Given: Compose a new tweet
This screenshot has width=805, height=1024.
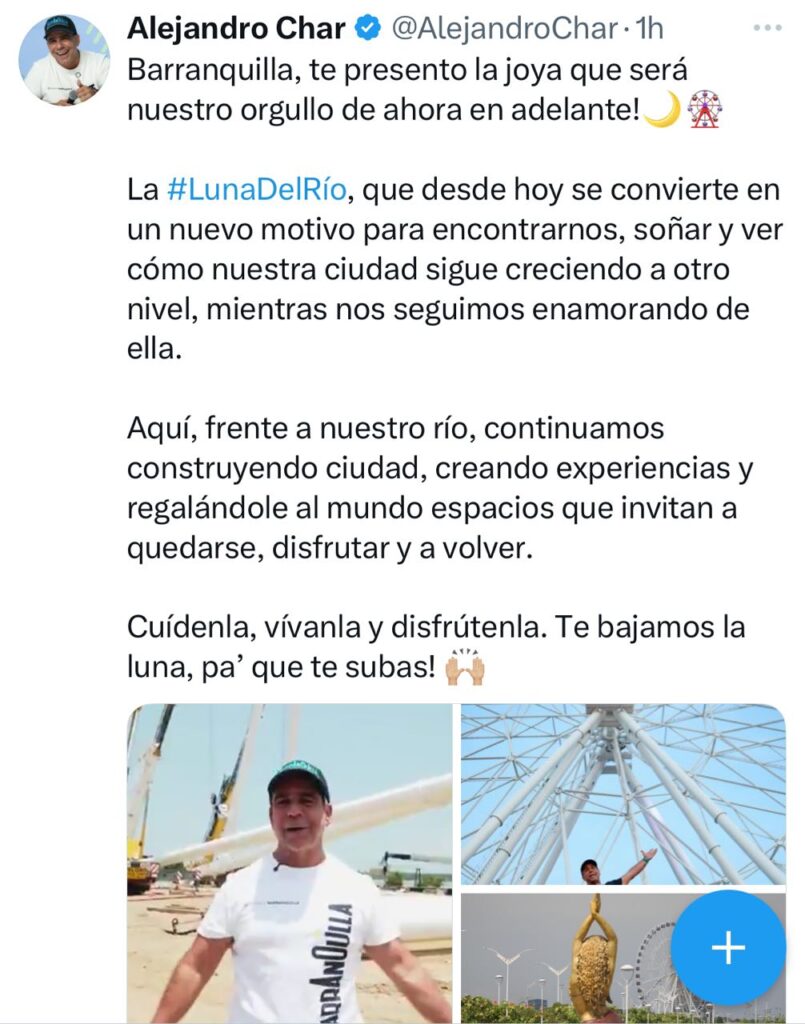Looking at the screenshot, I should pos(728,947).
